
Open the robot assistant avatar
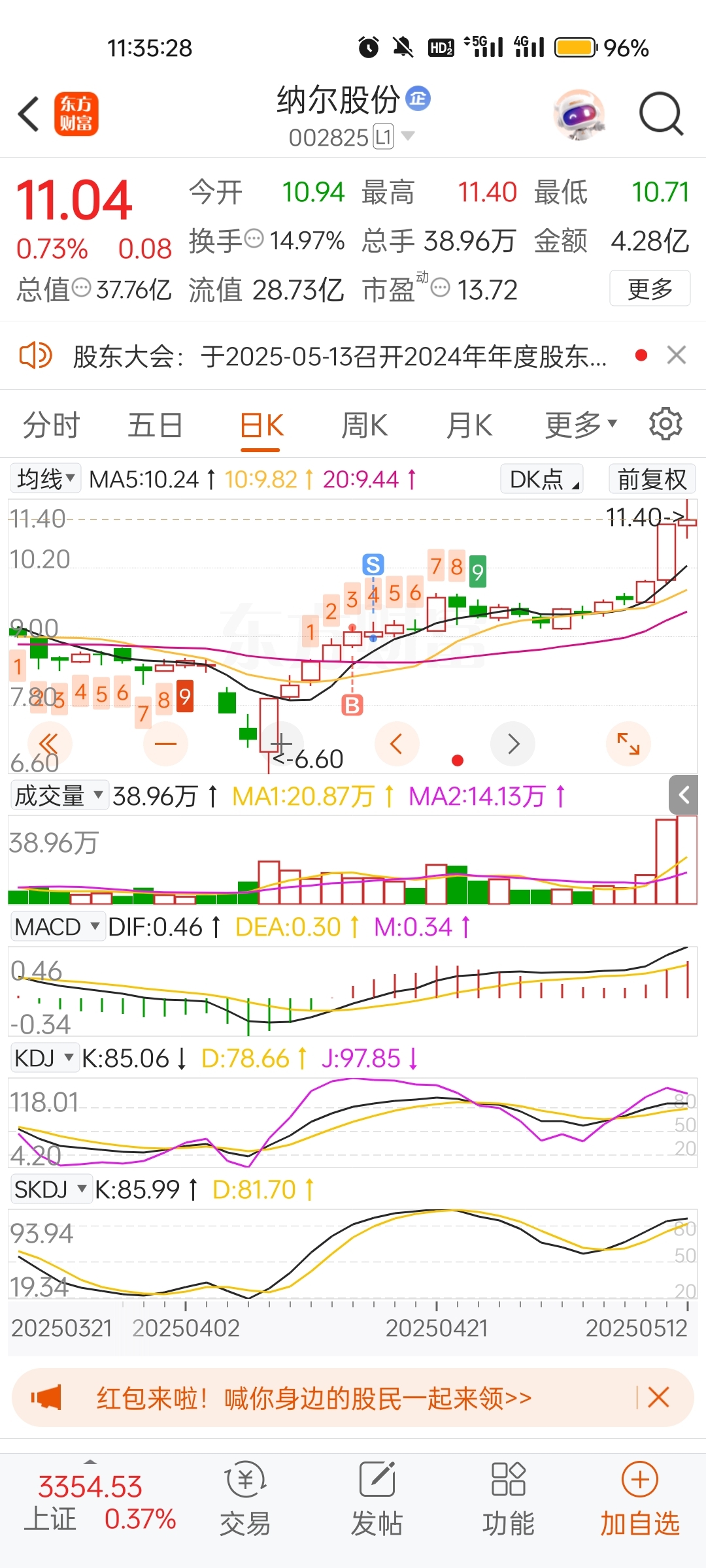(x=579, y=114)
